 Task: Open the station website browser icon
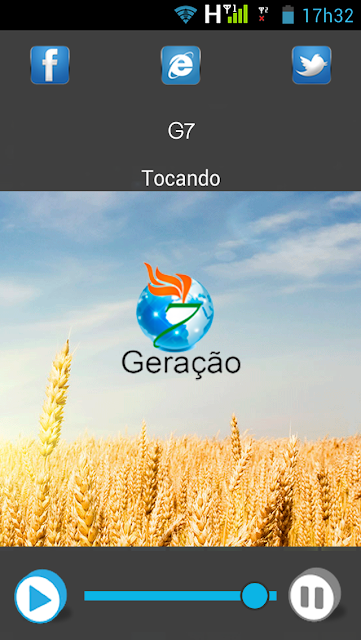click(181, 65)
